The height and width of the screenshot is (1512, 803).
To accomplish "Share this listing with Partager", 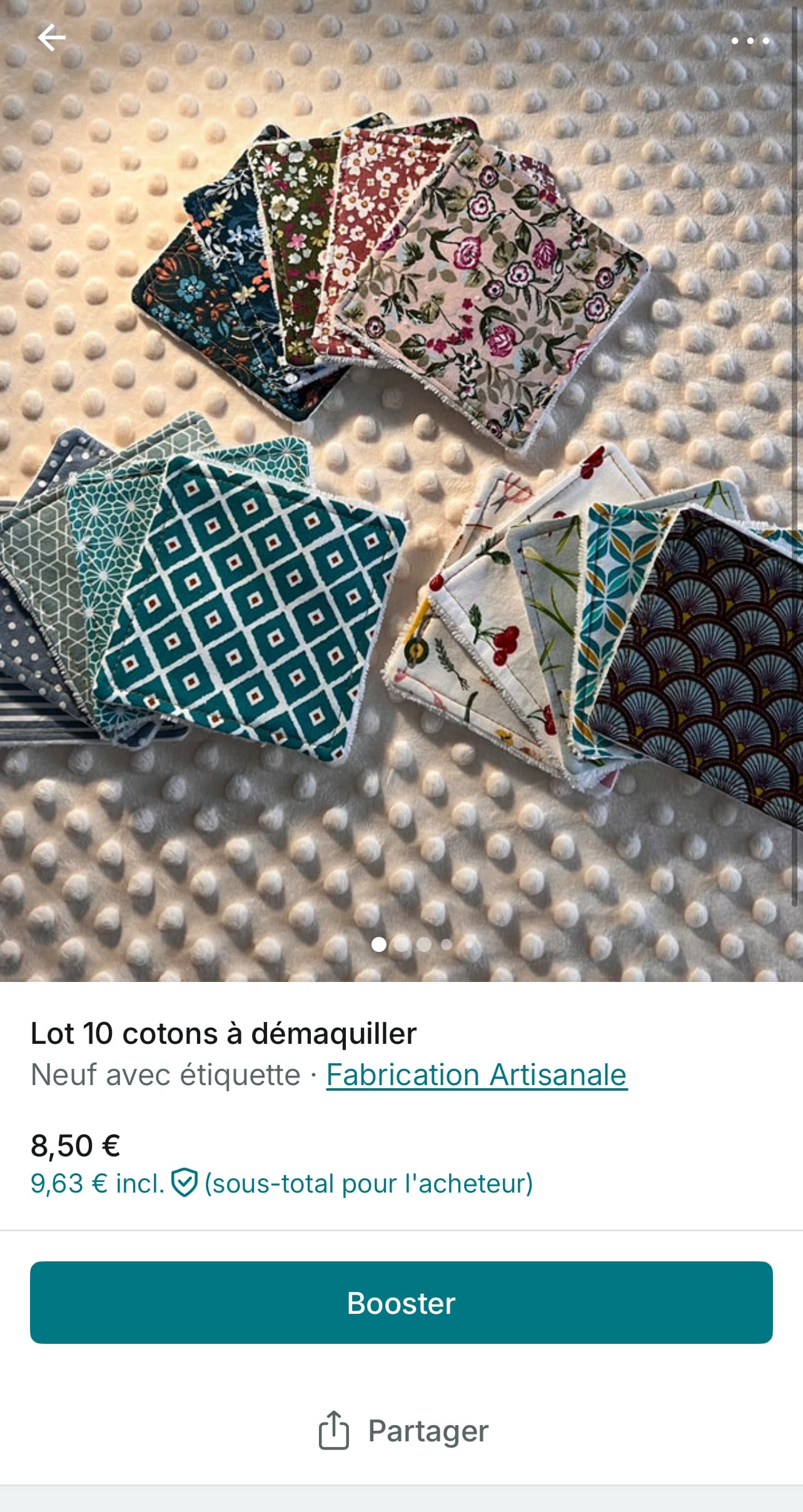I will [x=403, y=1430].
